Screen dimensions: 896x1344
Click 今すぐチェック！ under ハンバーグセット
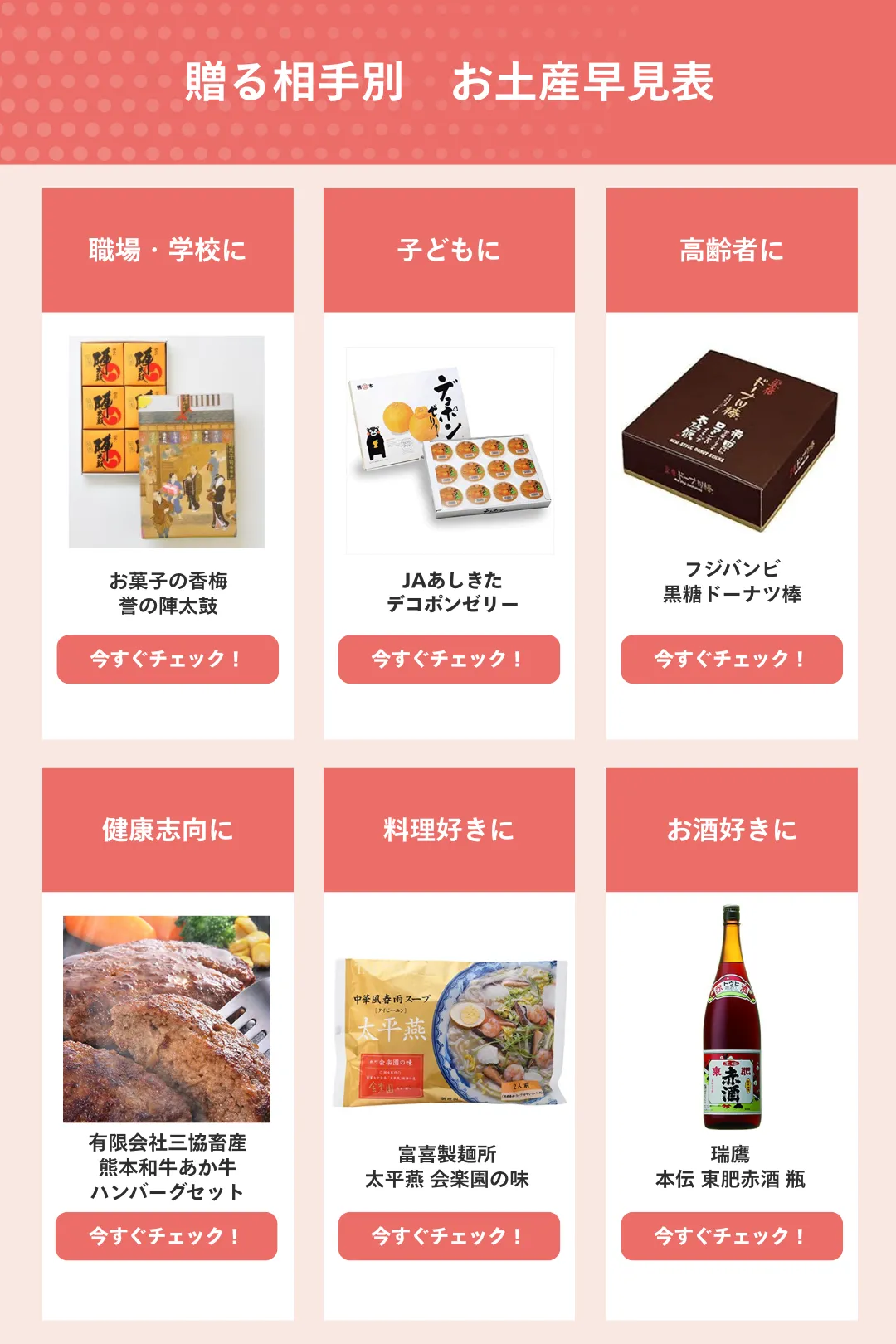tap(167, 1234)
